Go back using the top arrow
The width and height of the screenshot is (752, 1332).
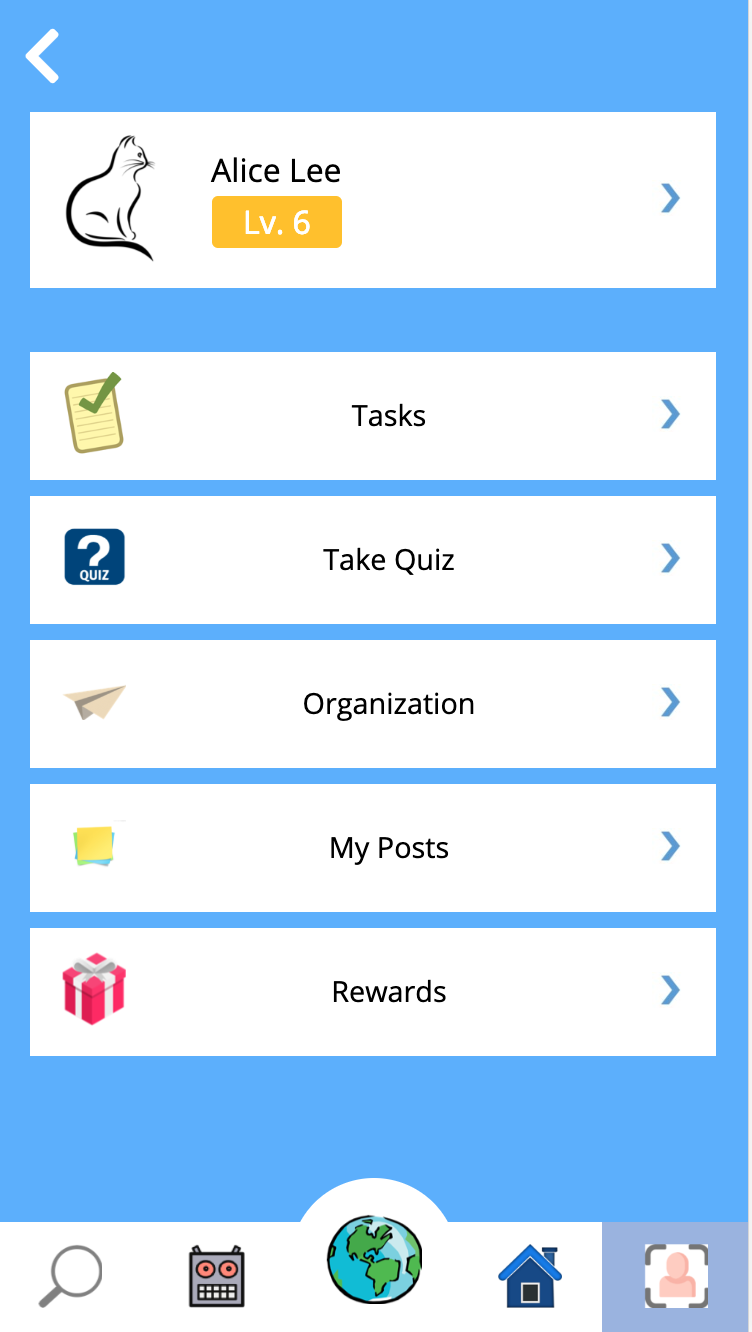tap(43, 56)
